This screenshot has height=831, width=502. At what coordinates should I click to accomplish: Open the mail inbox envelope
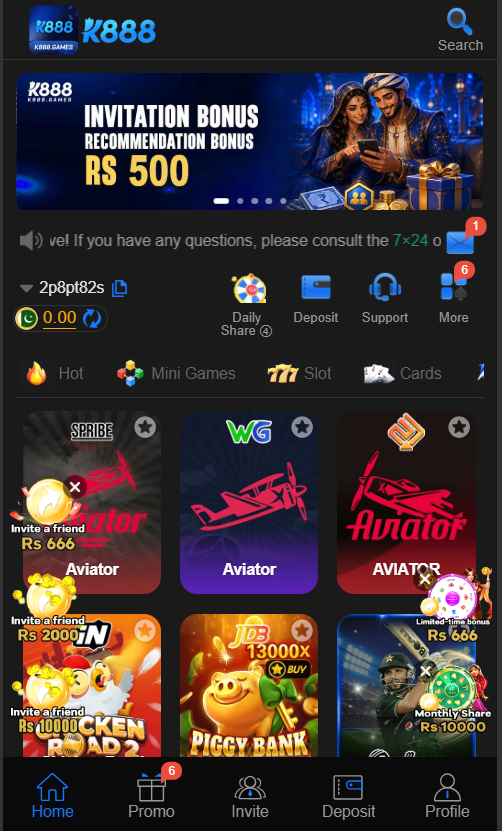[x=460, y=243]
